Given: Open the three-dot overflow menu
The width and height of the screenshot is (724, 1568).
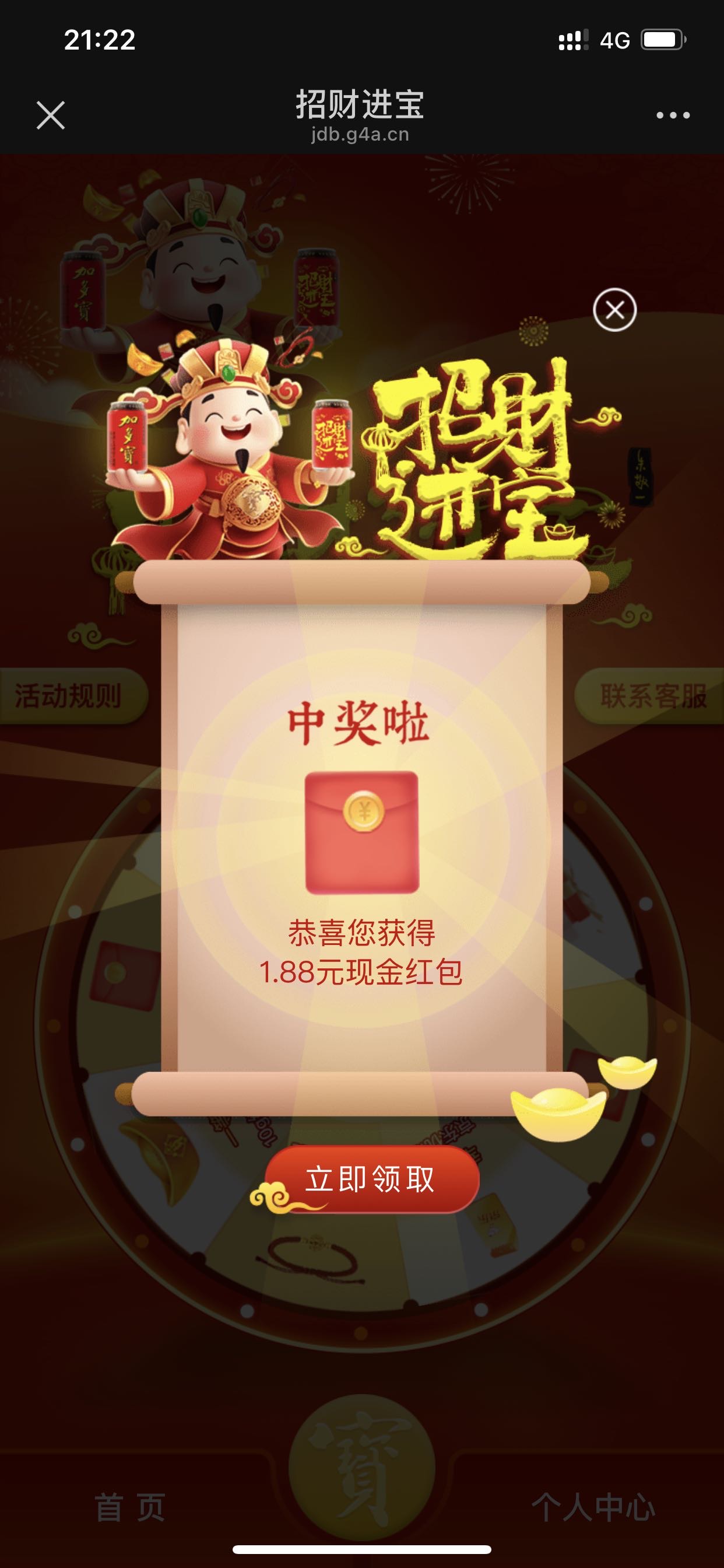Looking at the screenshot, I should coord(673,115).
